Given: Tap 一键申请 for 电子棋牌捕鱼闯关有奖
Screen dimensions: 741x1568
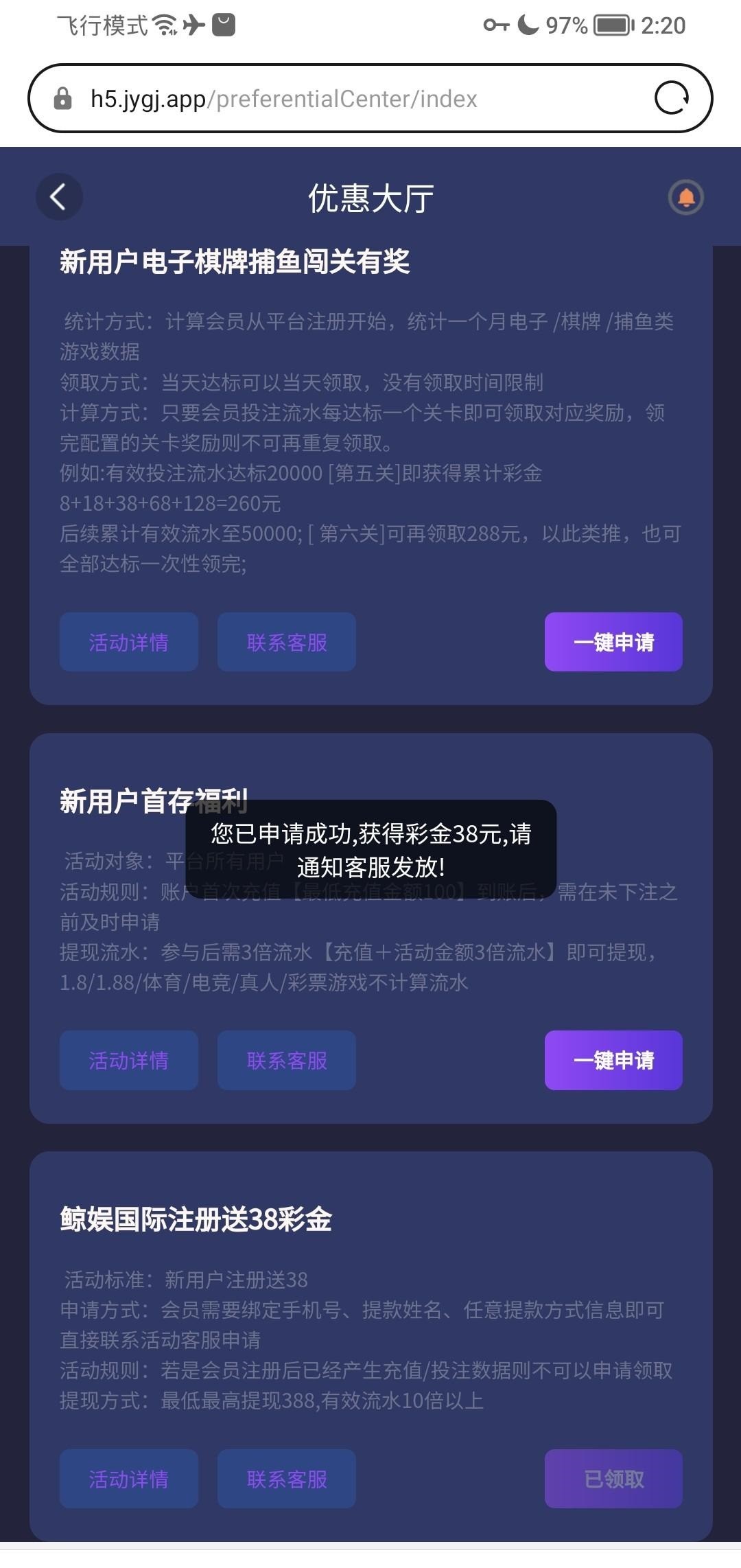Looking at the screenshot, I should pyautogui.click(x=613, y=642).
